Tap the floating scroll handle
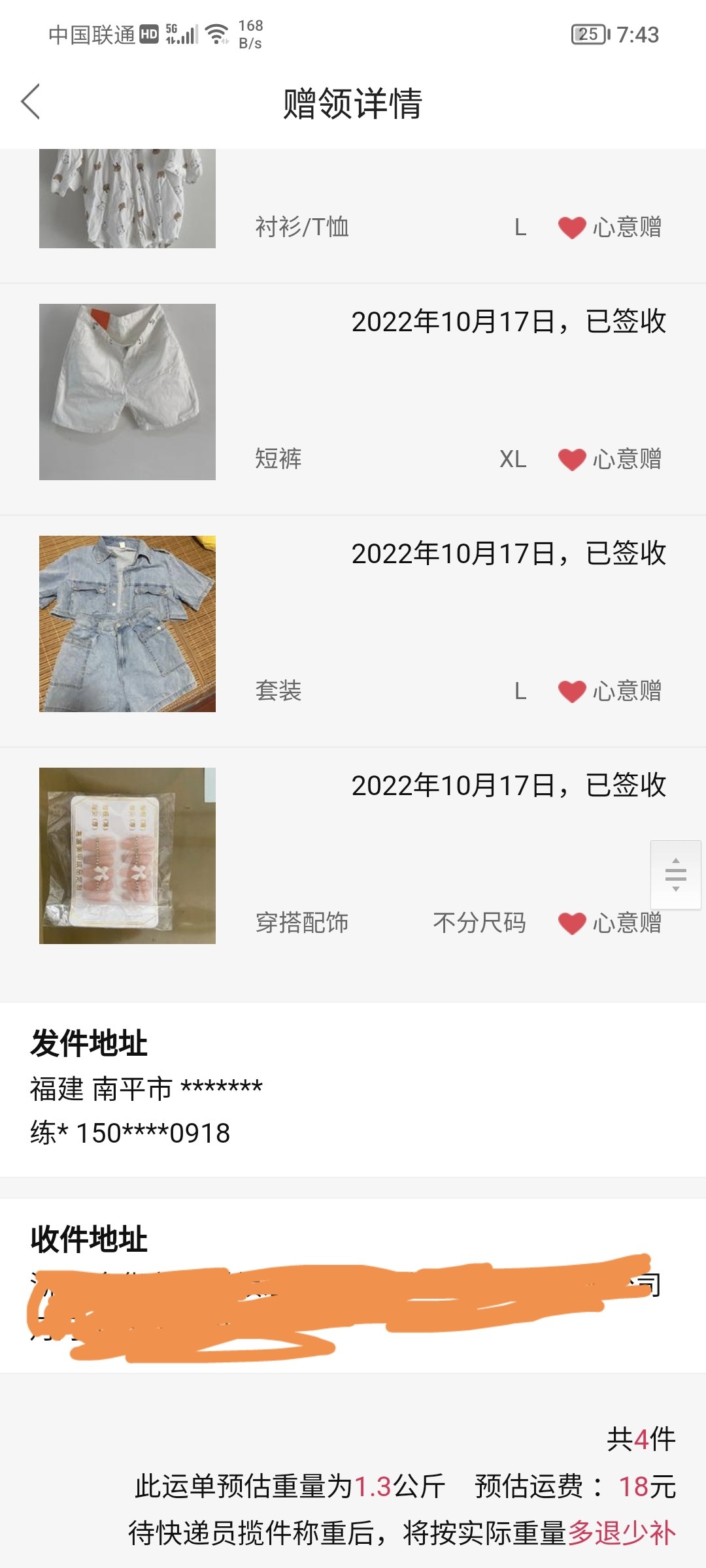The height and width of the screenshot is (1568, 706). [x=675, y=874]
